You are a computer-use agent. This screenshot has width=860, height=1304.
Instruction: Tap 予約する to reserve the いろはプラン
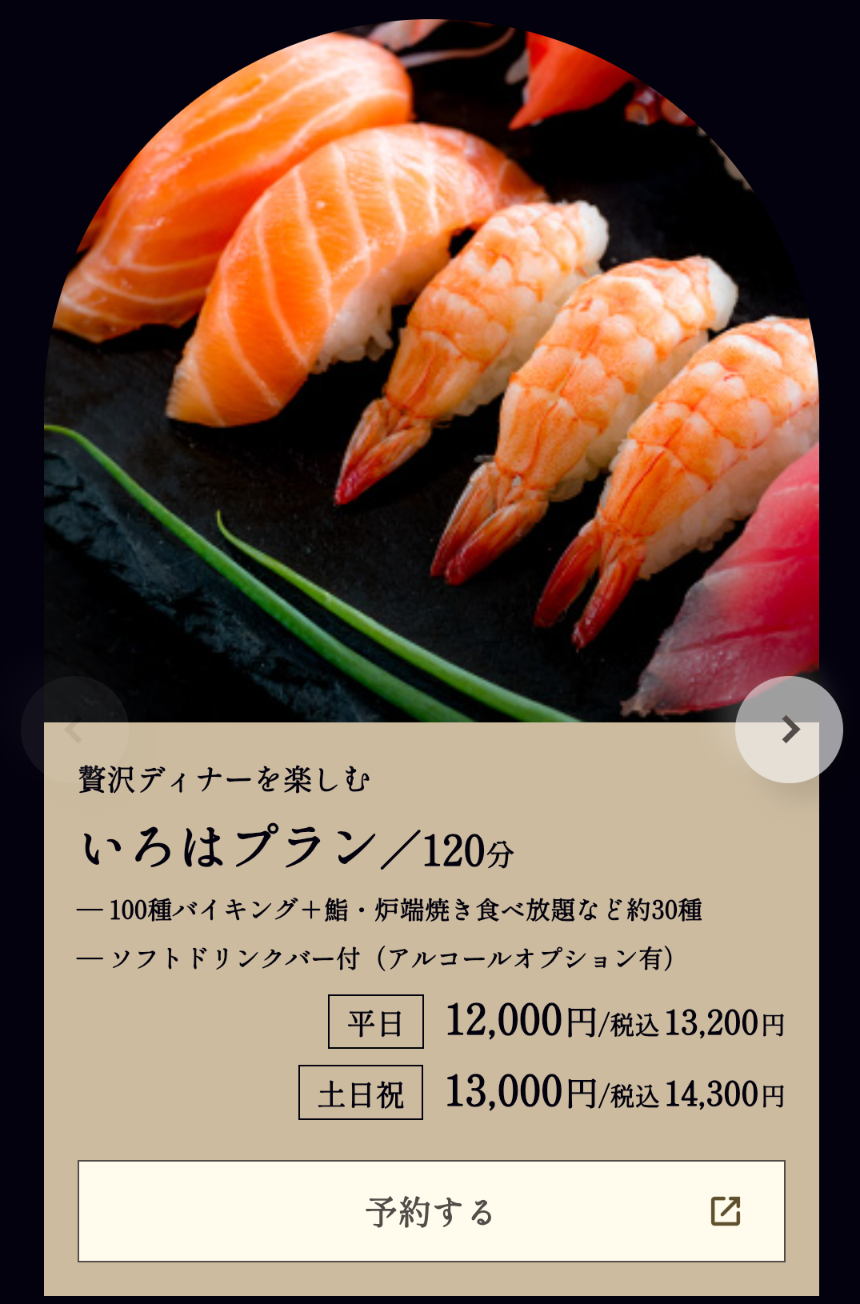[431, 1211]
